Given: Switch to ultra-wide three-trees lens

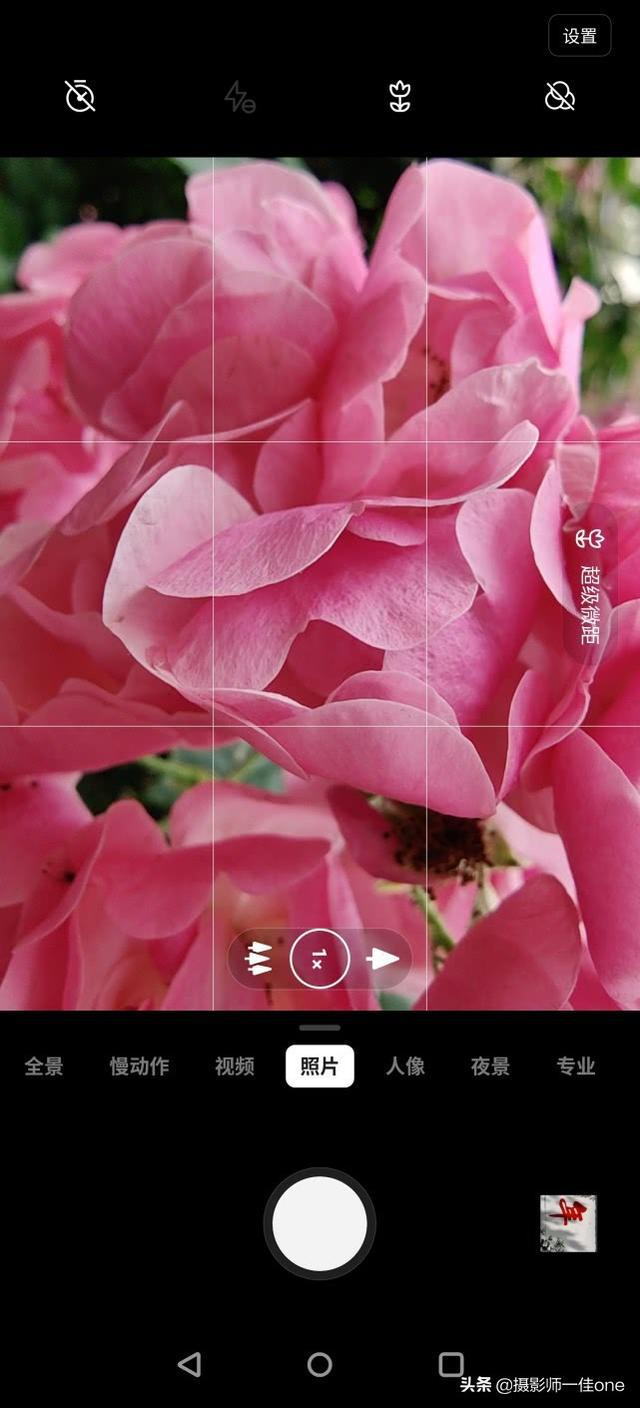Looking at the screenshot, I should [x=259, y=960].
